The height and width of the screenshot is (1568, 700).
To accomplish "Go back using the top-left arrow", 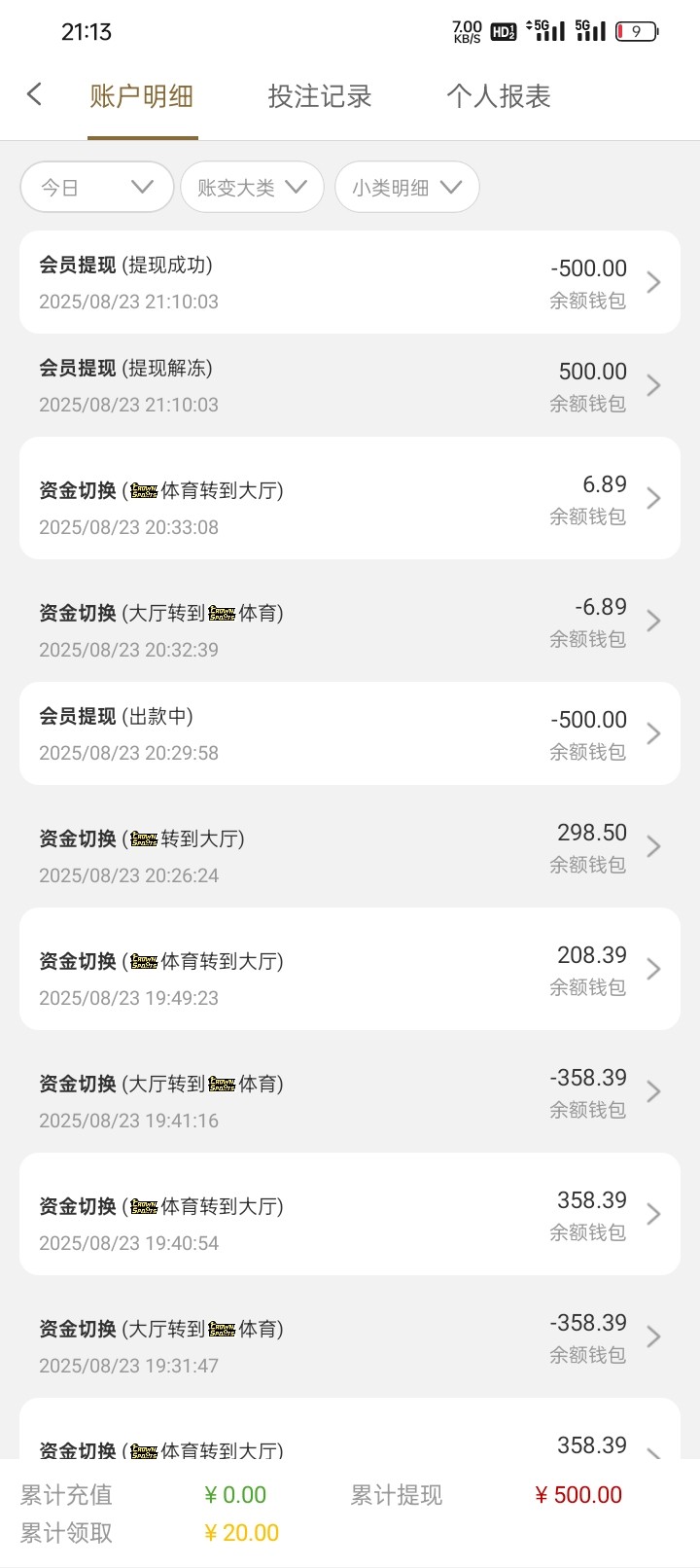I will click(x=35, y=94).
